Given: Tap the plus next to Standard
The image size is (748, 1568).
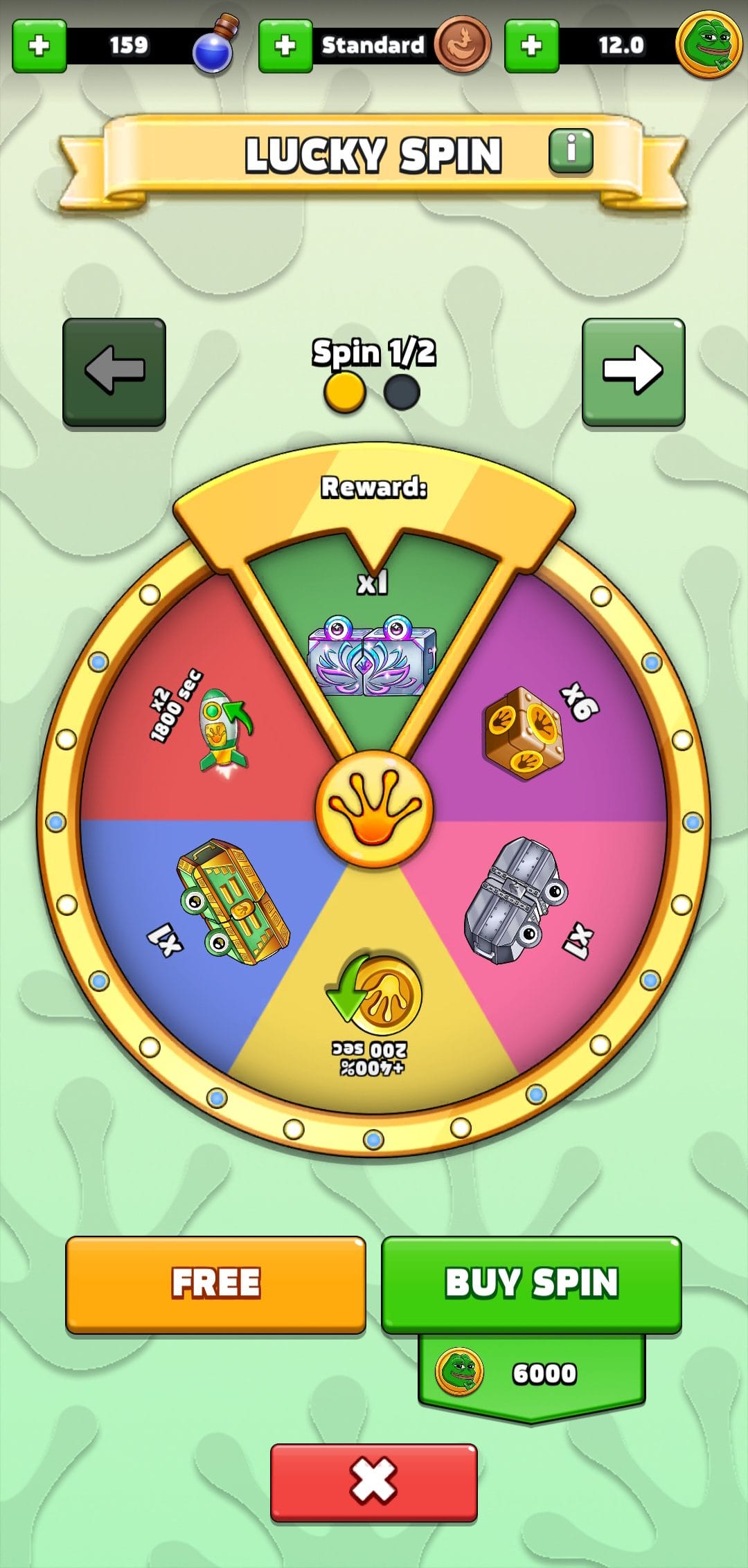Looking at the screenshot, I should pos(285,46).
